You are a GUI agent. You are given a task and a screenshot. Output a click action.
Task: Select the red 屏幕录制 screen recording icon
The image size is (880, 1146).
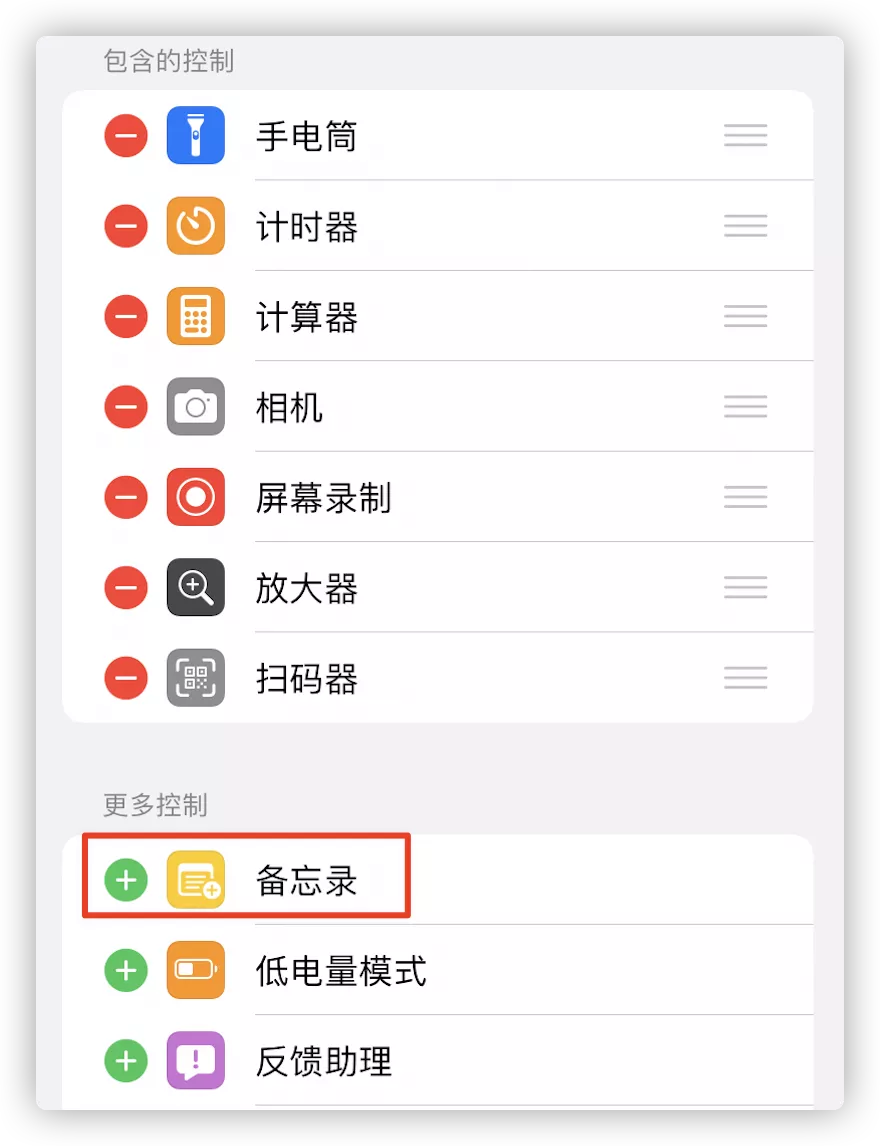(195, 497)
